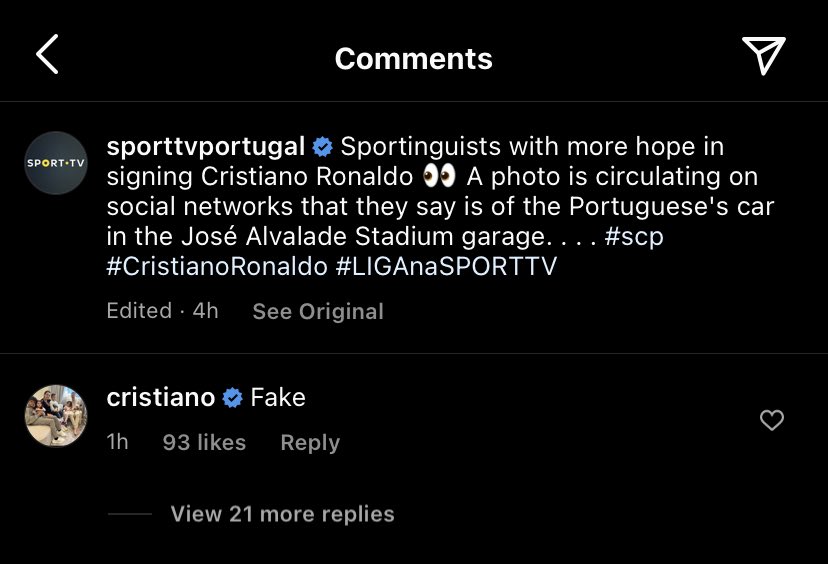Reply to cristiano's comment
828x564 pixels.
point(310,442)
